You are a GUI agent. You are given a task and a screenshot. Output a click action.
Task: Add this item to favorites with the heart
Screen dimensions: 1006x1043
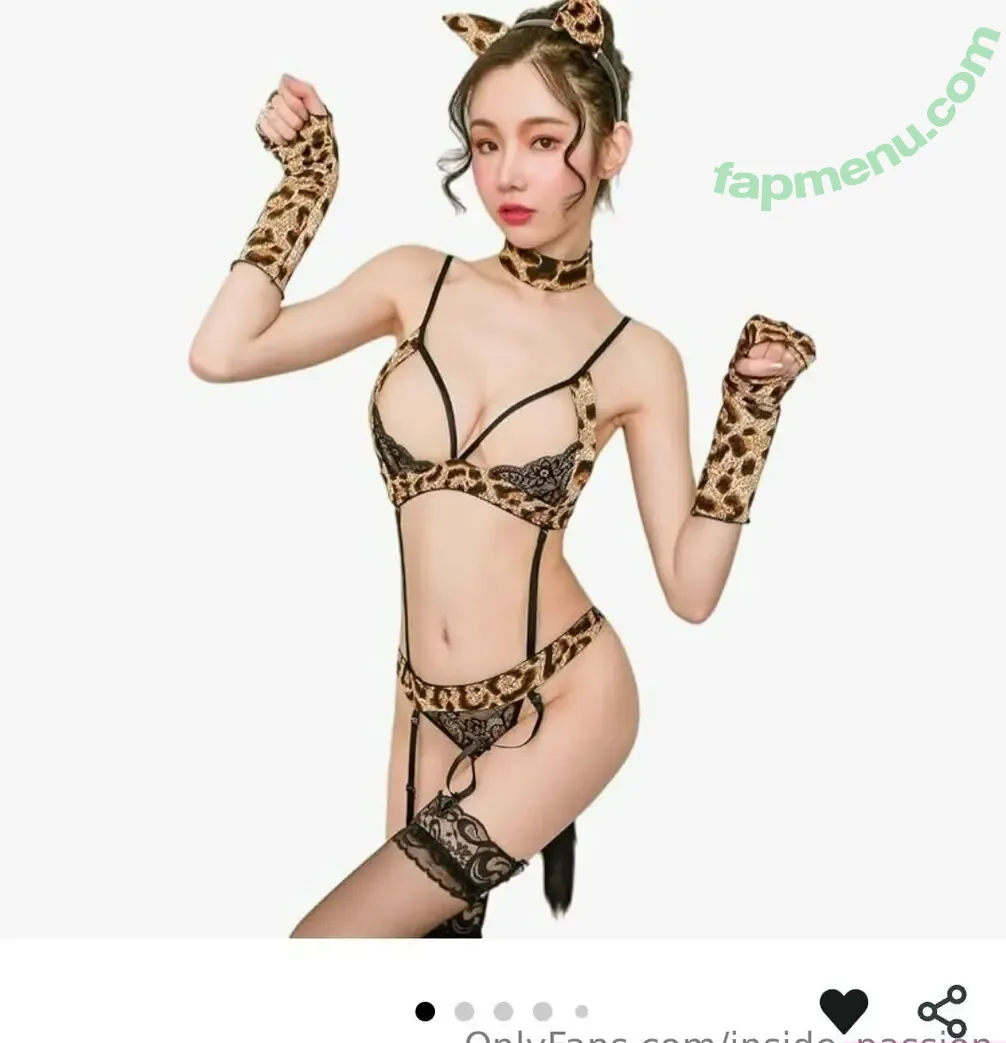point(843,1009)
